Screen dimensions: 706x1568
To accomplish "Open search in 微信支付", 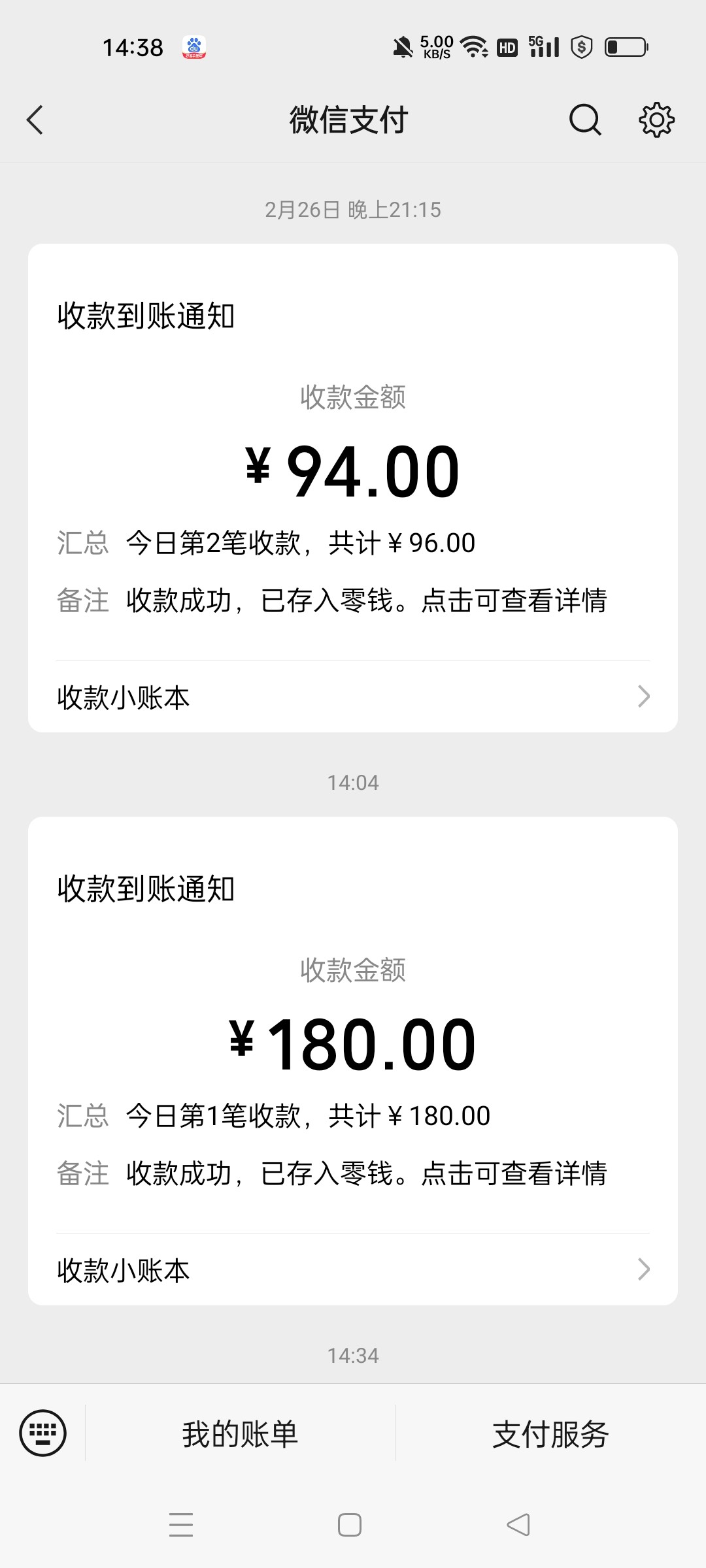I will pos(584,120).
